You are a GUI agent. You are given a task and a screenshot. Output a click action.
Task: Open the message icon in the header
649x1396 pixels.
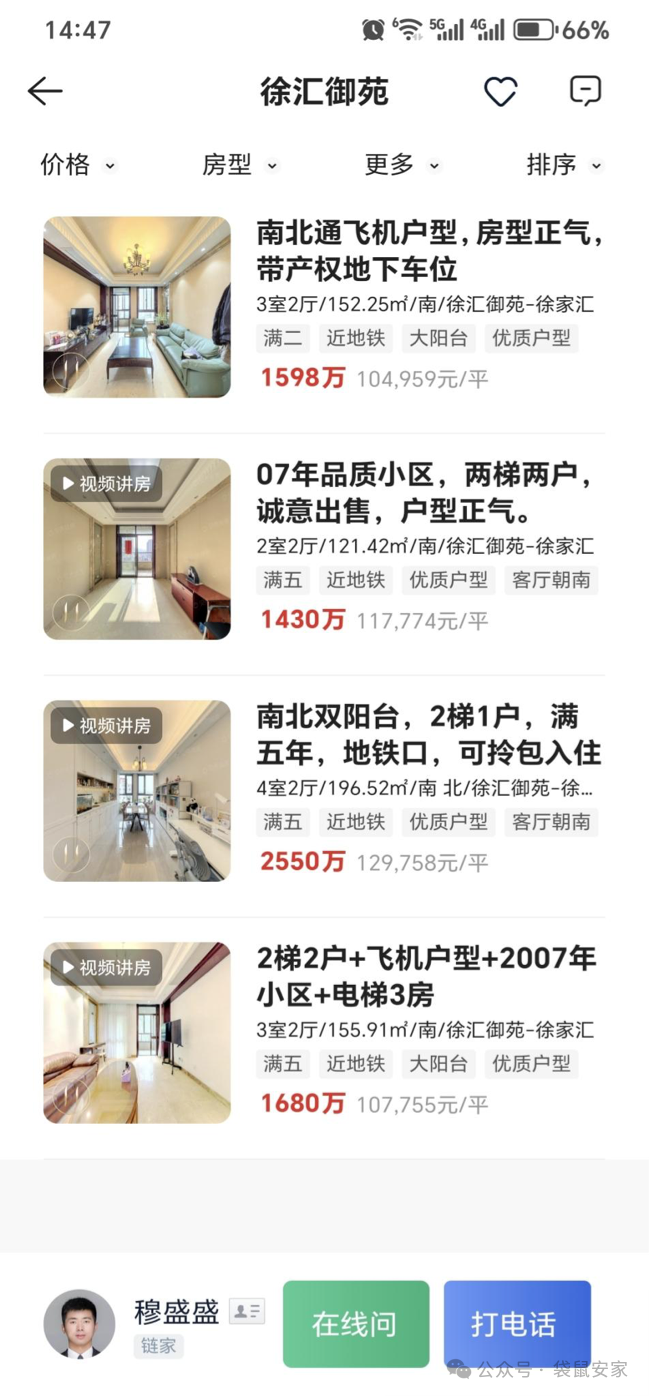click(585, 91)
